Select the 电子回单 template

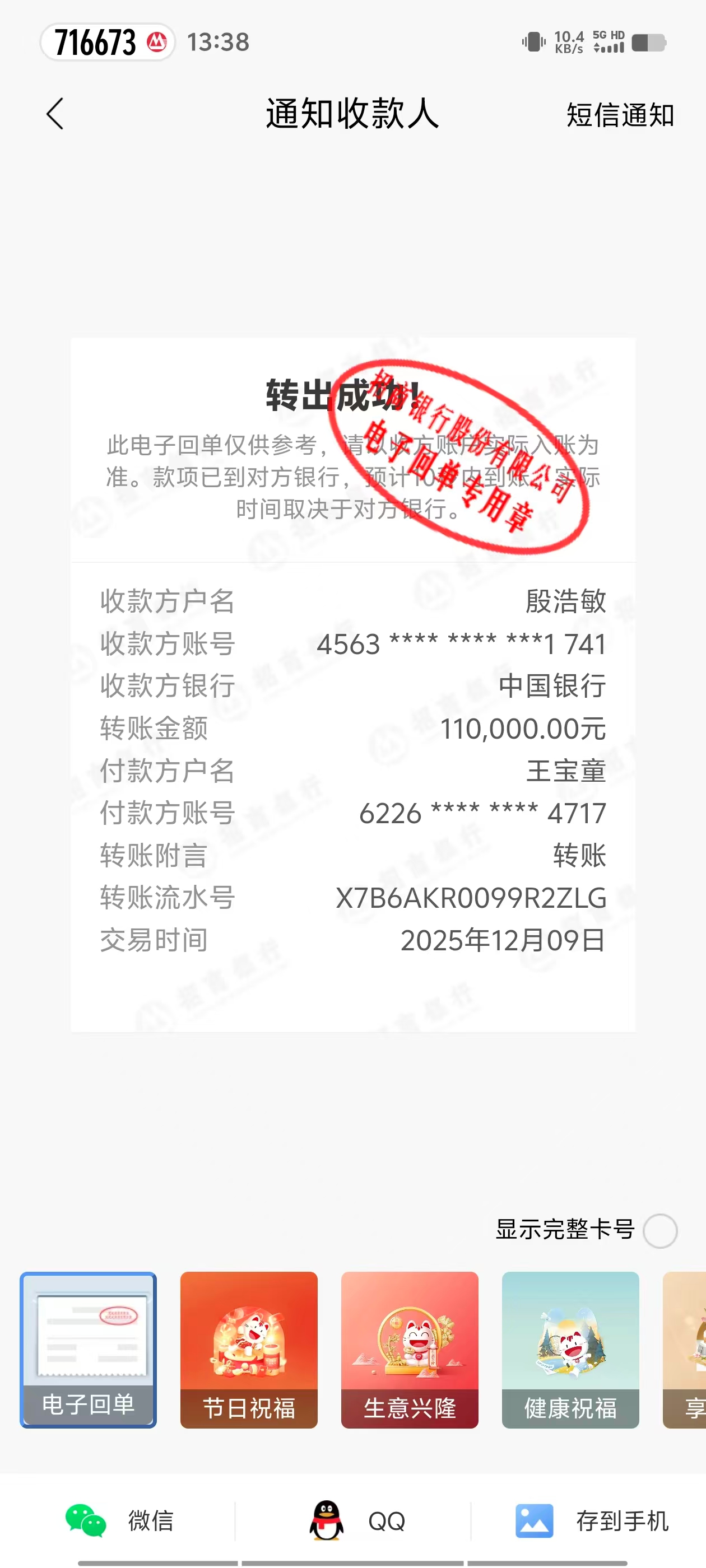click(x=89, y=1349)
